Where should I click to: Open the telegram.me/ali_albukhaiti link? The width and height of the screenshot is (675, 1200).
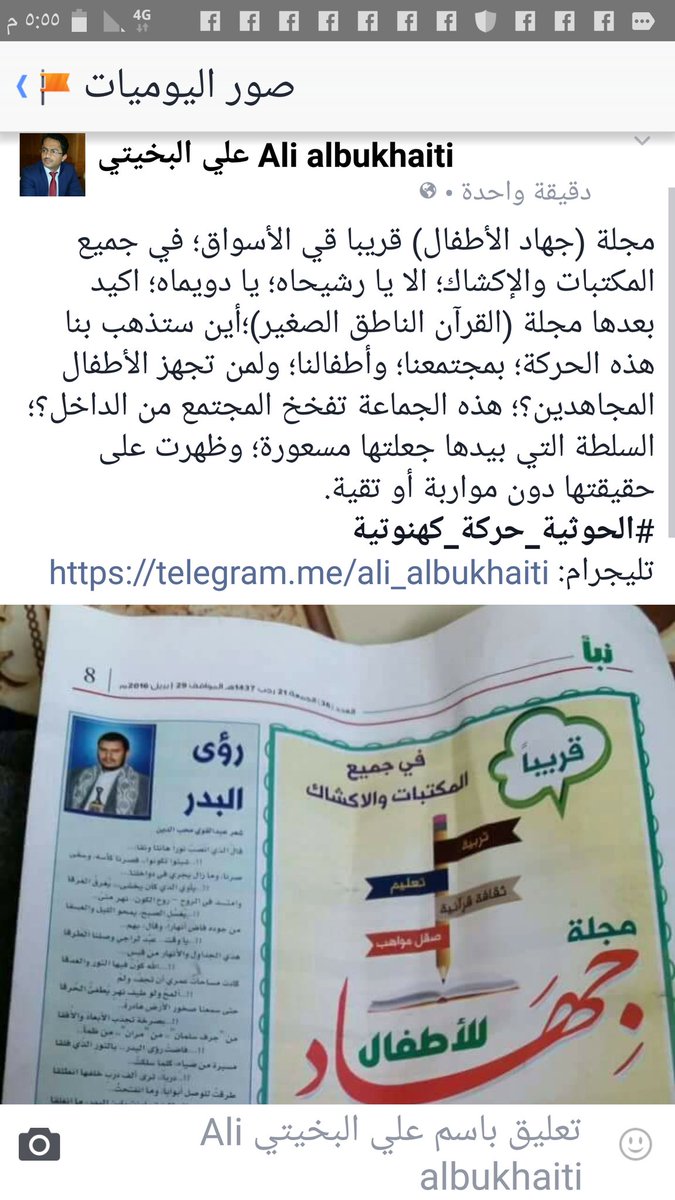pyautogui.click(x=298, y=573)
